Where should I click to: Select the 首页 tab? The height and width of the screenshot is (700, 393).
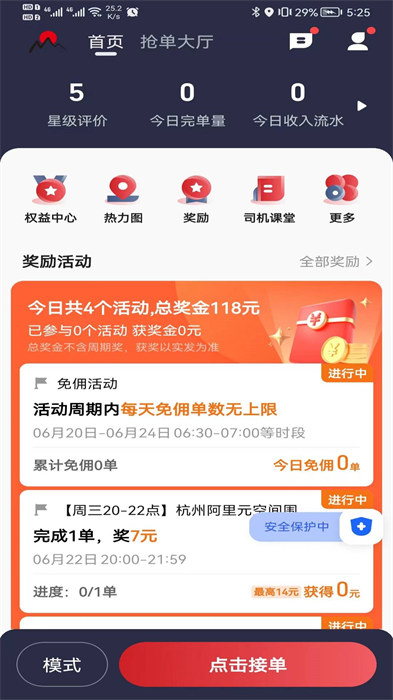[x=106, y=42]
